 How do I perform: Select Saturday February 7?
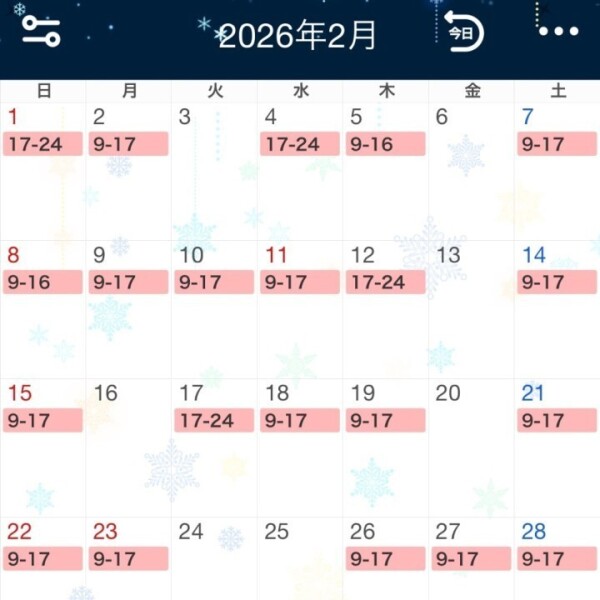[557, 170]
